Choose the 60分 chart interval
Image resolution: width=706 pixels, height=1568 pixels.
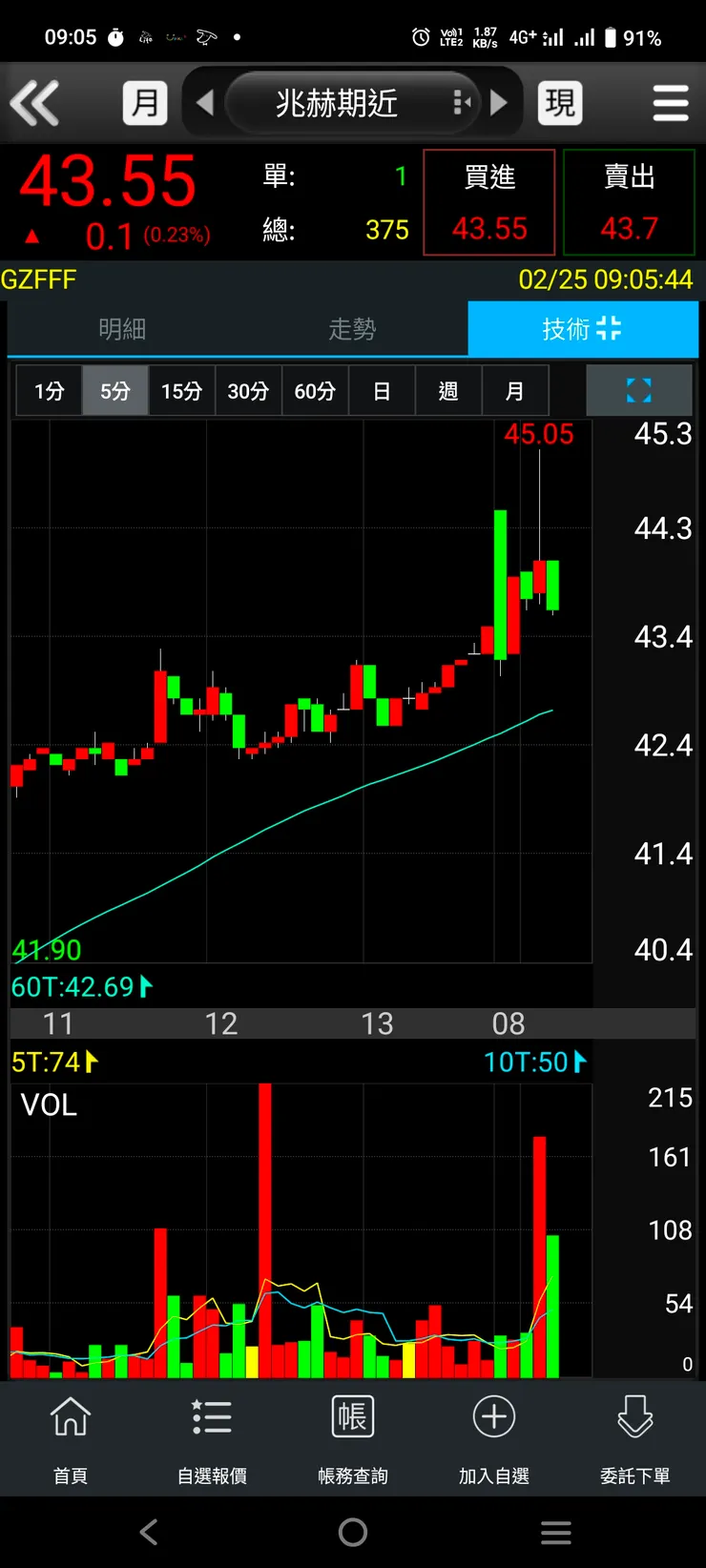coord(315,391)
